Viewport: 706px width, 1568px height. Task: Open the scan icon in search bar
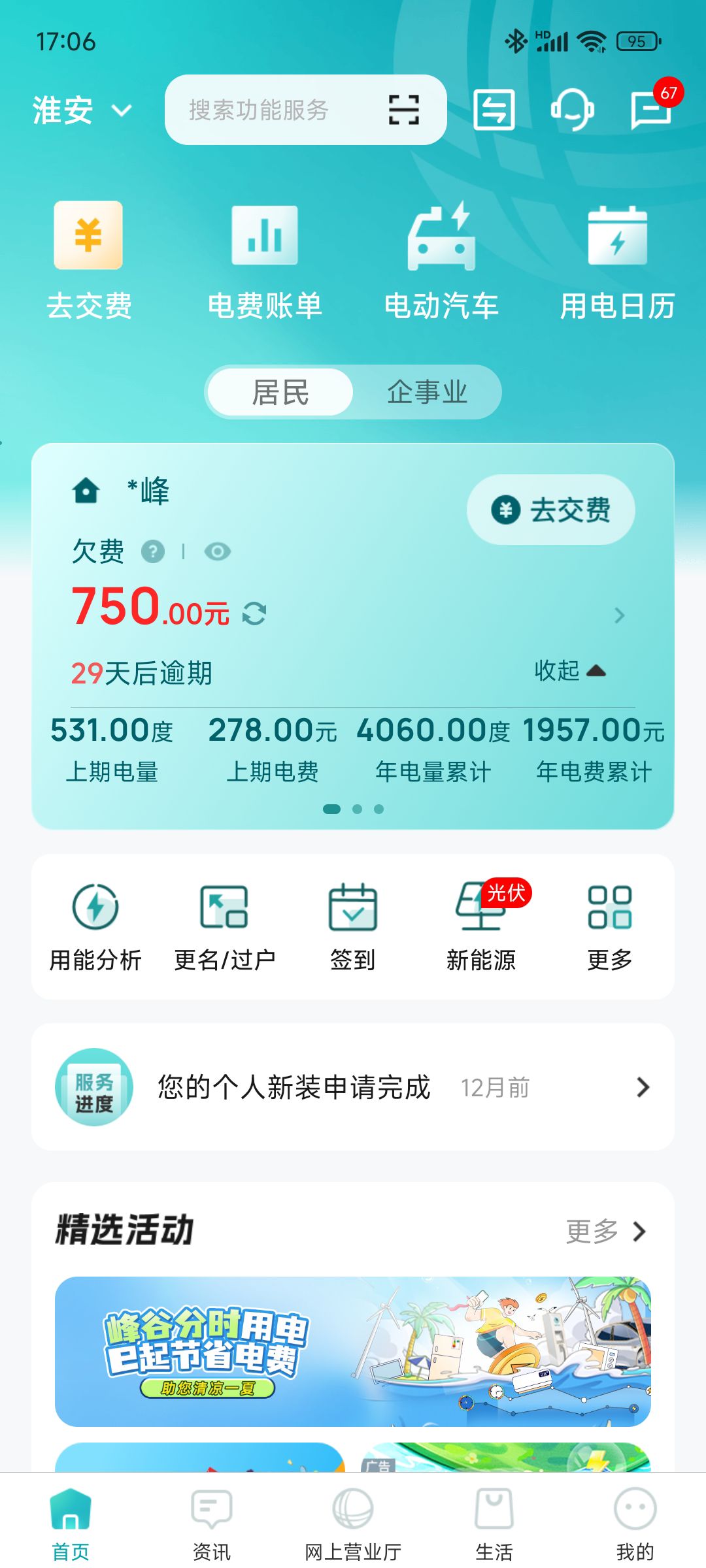tap(403, 110)
